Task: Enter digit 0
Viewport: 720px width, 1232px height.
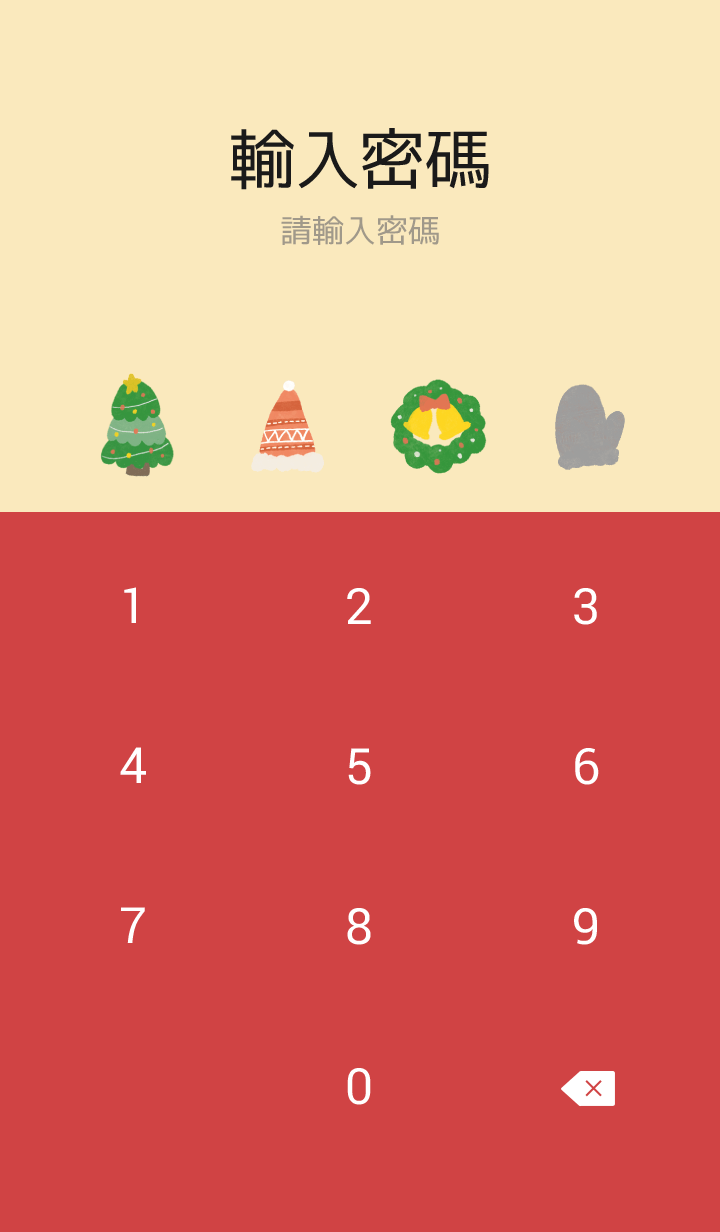Action: [359, 1087]
